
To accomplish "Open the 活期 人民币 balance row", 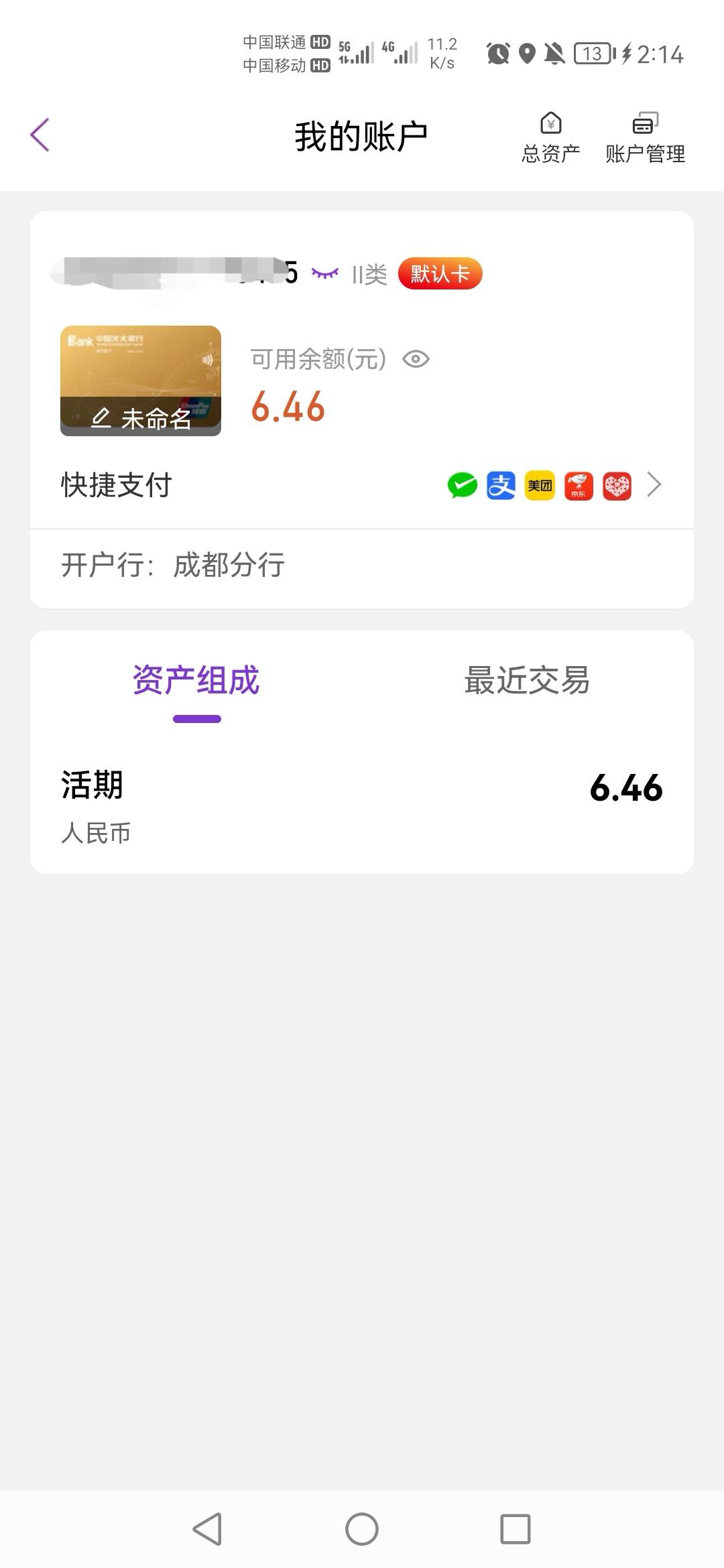I will (362, 804).
